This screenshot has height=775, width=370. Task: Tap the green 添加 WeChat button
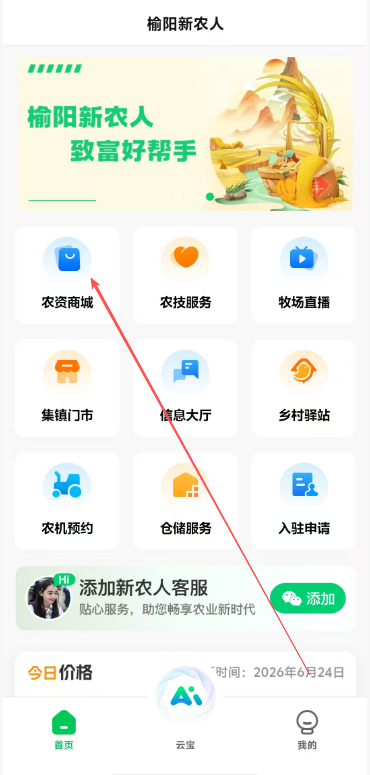[x=308, y=599]
